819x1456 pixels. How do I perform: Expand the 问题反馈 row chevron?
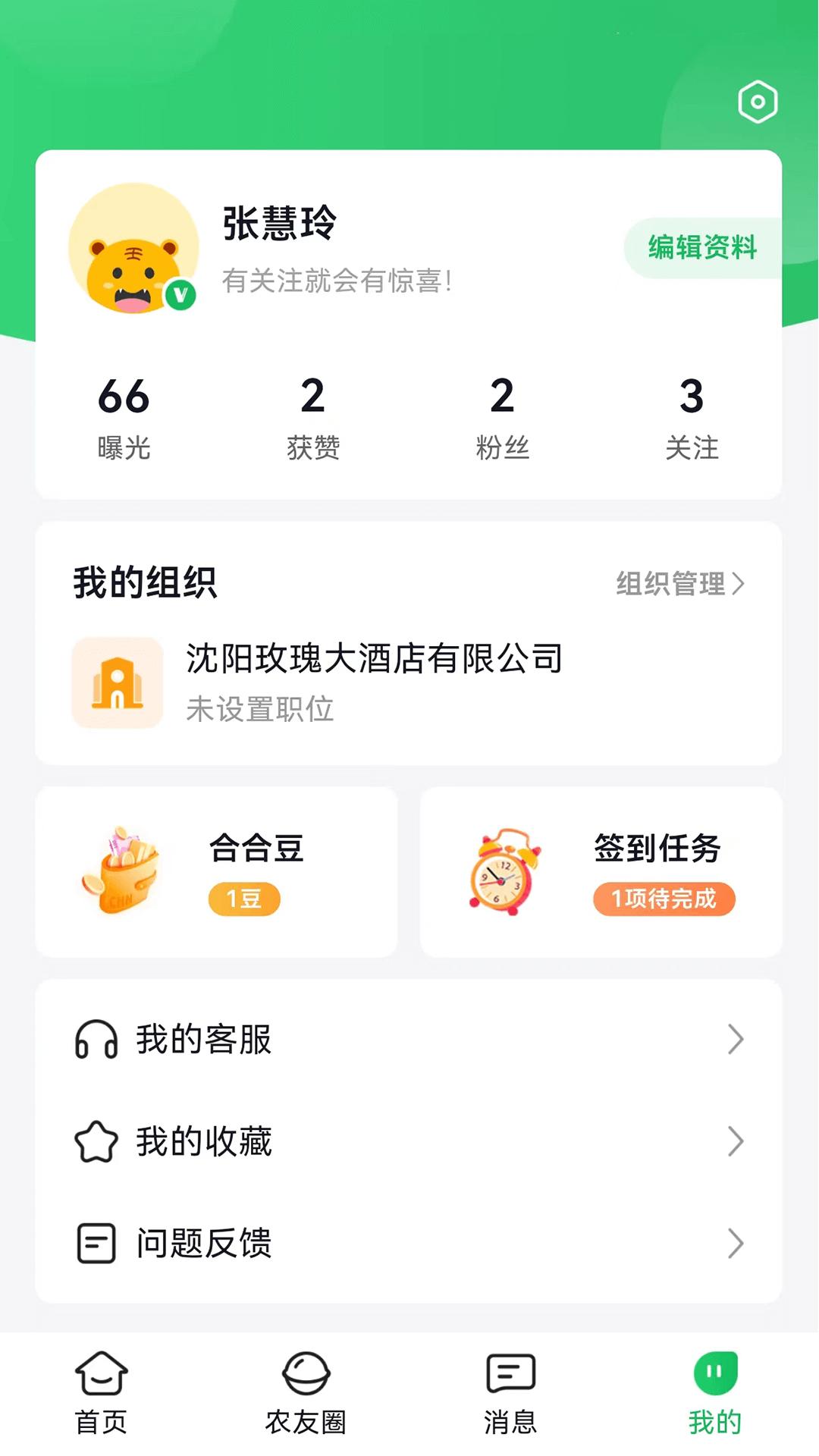point(734,1242)
